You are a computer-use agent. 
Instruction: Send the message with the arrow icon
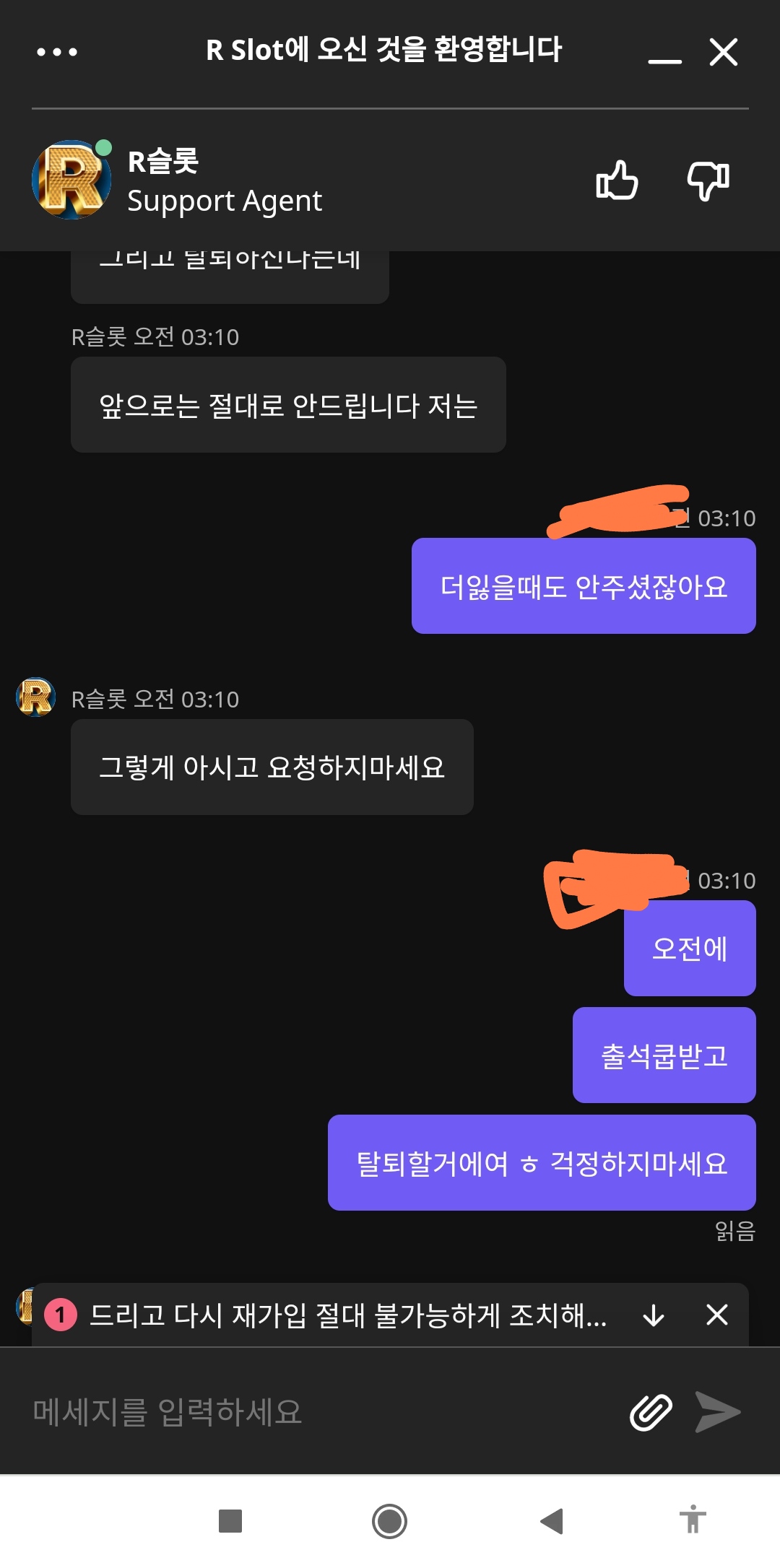[x=717, y=1412]
